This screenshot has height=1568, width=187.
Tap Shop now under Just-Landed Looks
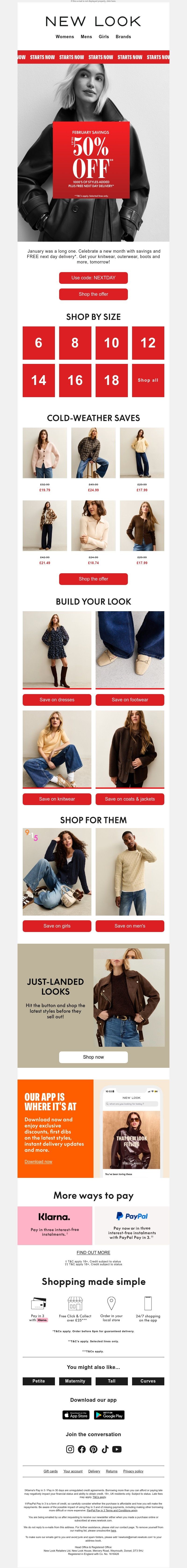tap(93, 1057)
